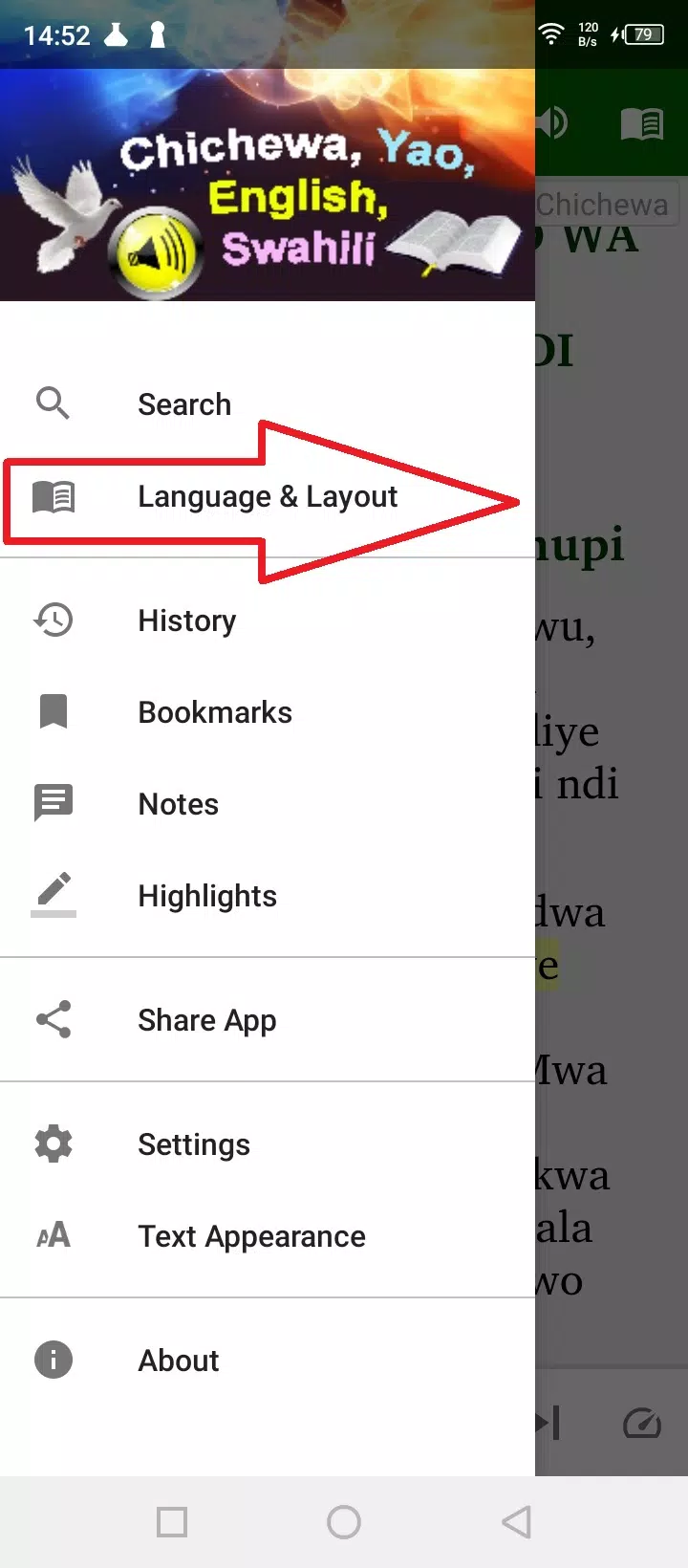The width and height of the screenshot is (688, 1568).
Task: Tap the Text Appearance font icon
Action: 53,1235
